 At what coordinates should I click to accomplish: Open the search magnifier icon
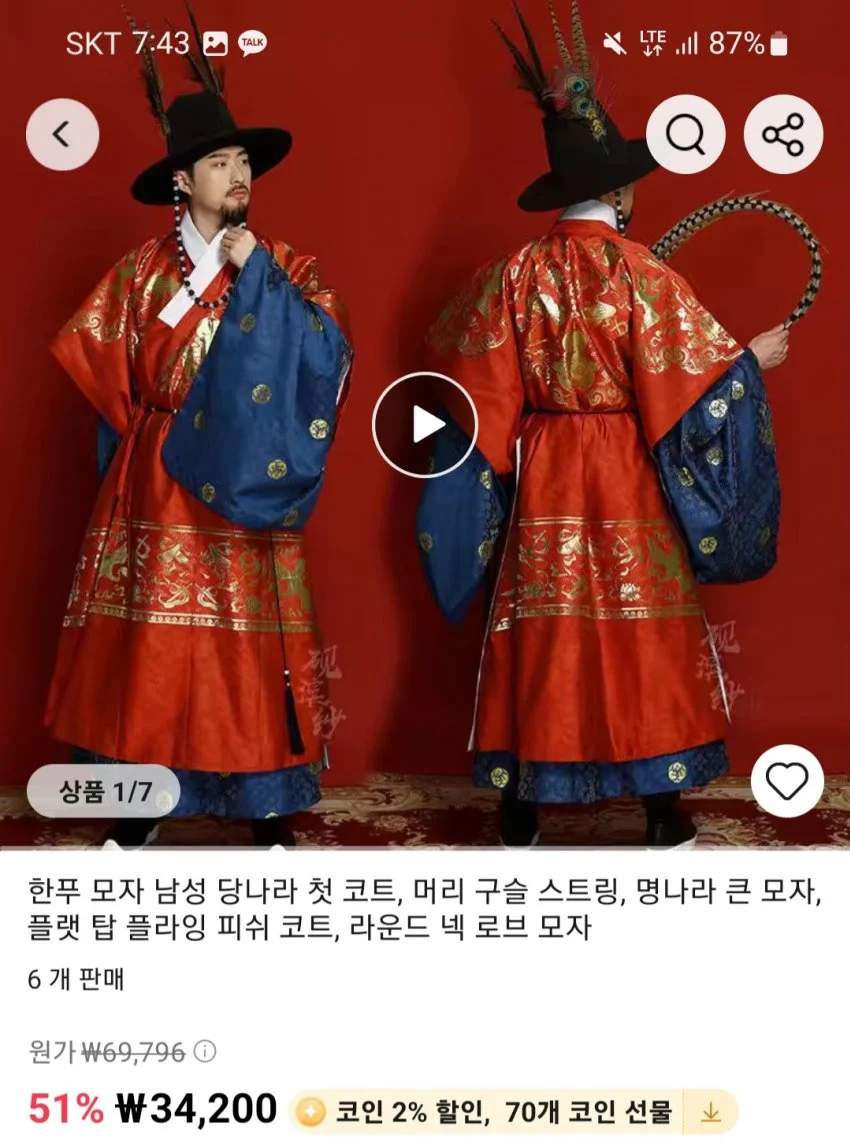[685, 134]
